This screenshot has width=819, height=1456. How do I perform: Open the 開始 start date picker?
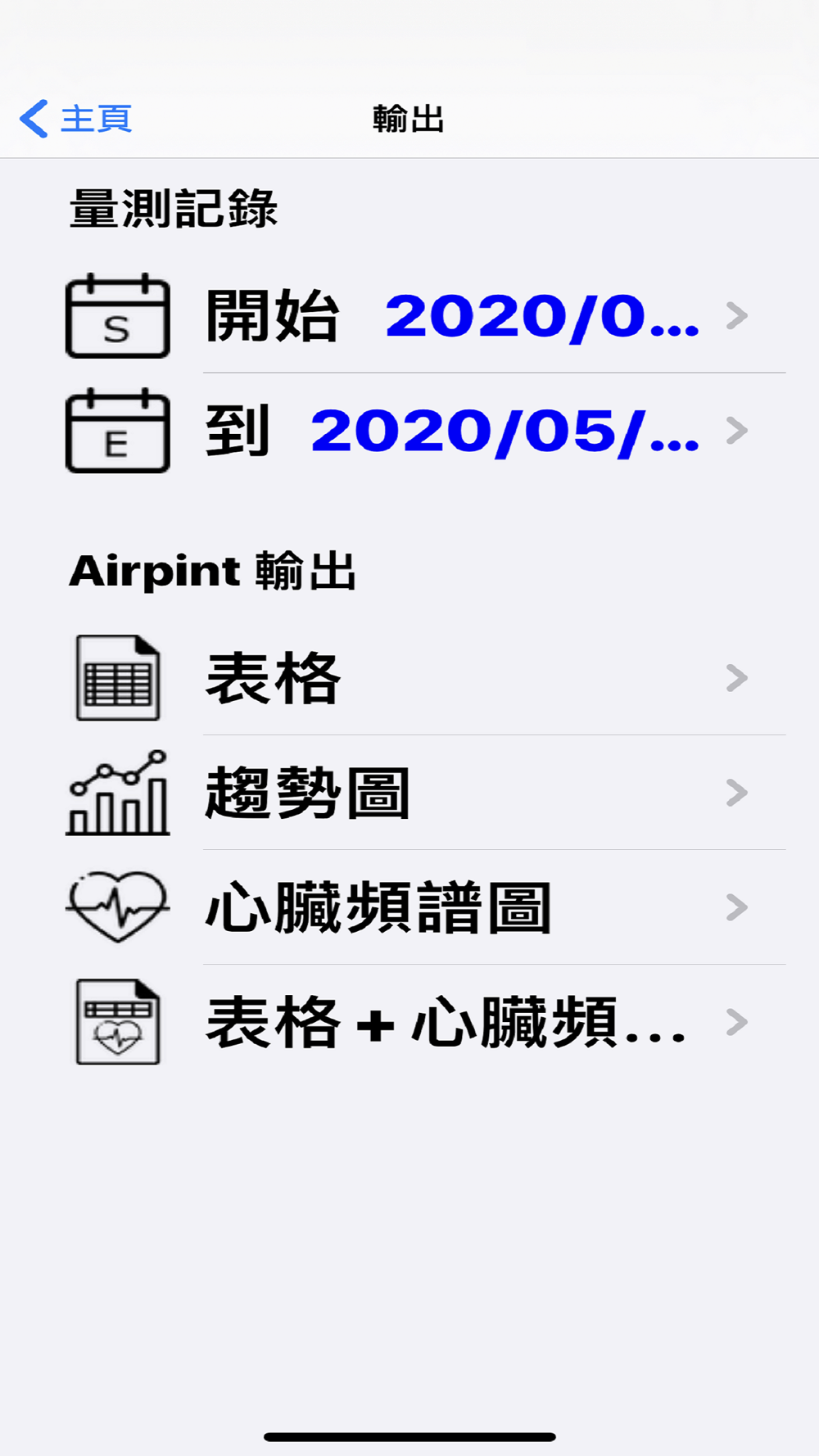coord(426,316)
